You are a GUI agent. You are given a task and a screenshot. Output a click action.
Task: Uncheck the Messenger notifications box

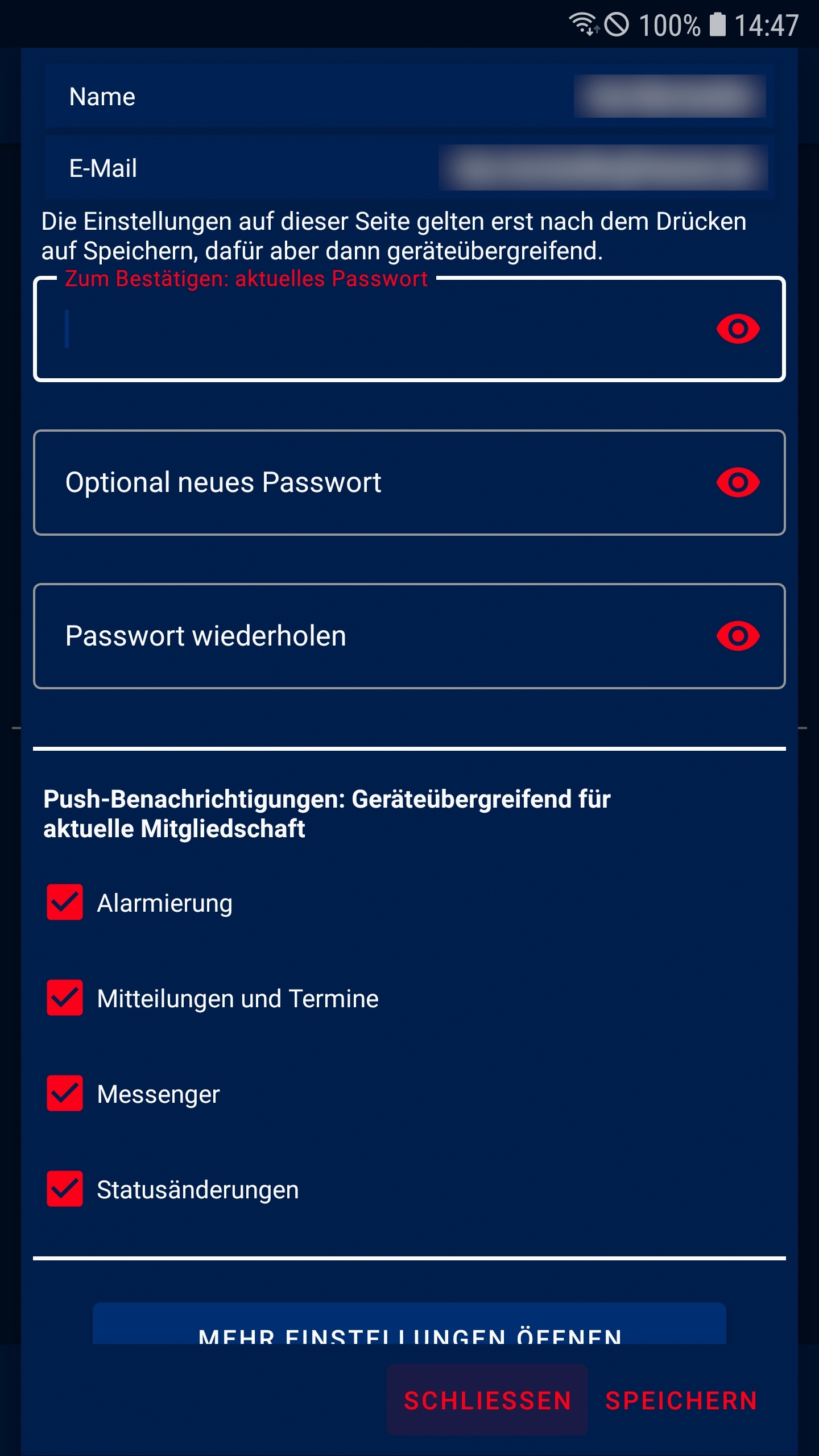tap(65, 1093)
